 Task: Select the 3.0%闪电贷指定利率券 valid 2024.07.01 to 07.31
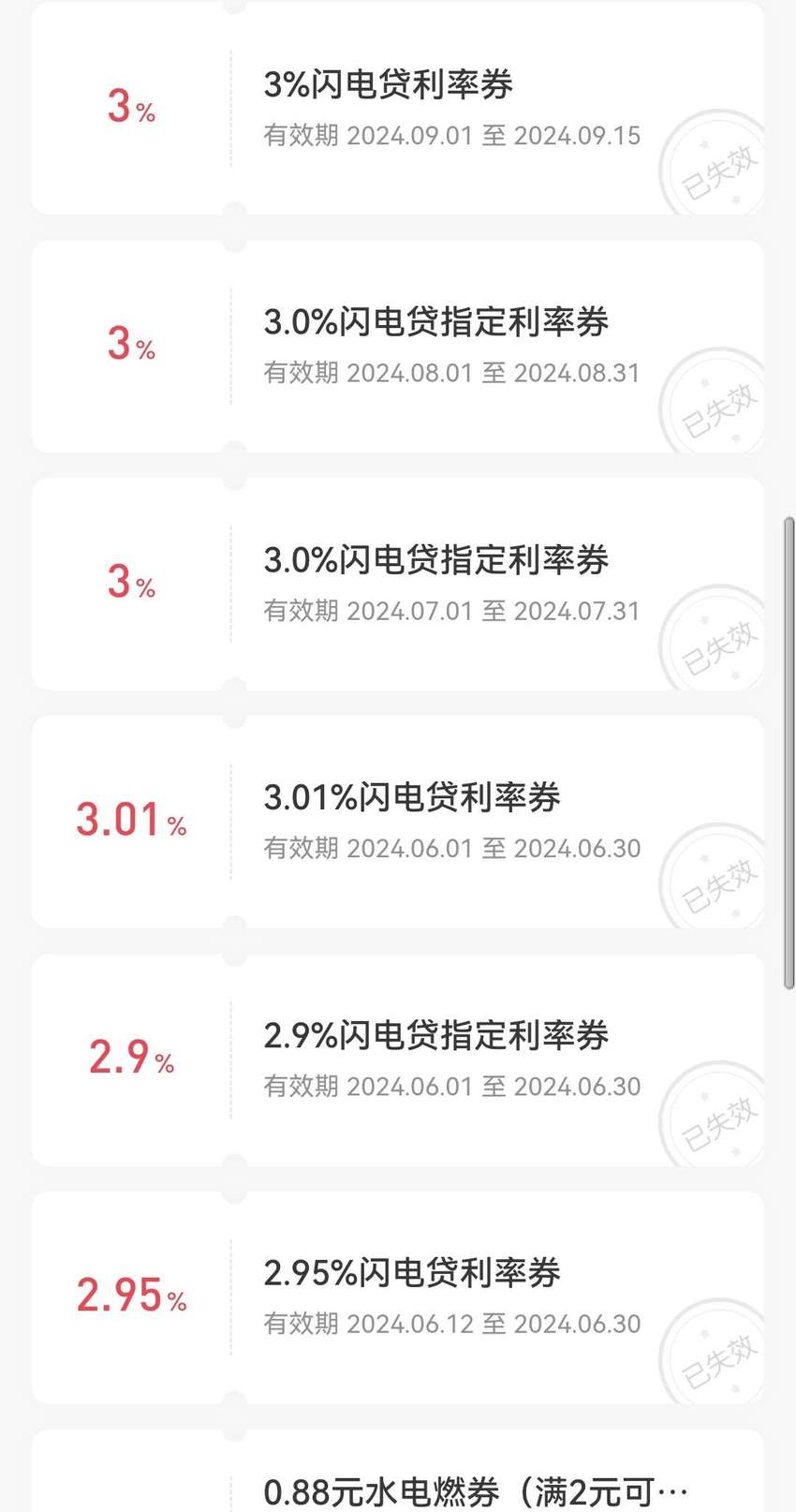click(x=398, y=585)
